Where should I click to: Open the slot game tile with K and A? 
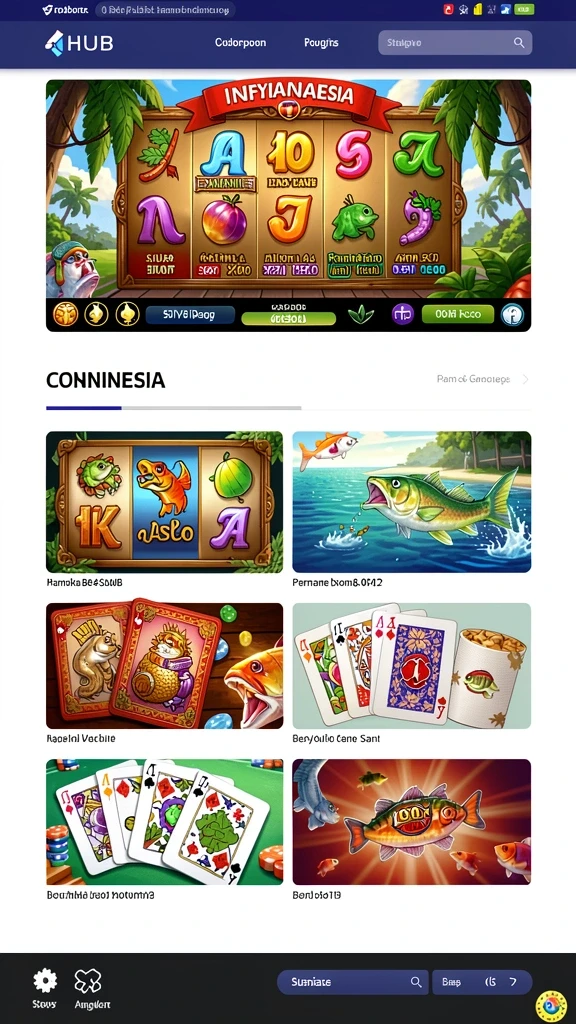click(x=165, y=502)
